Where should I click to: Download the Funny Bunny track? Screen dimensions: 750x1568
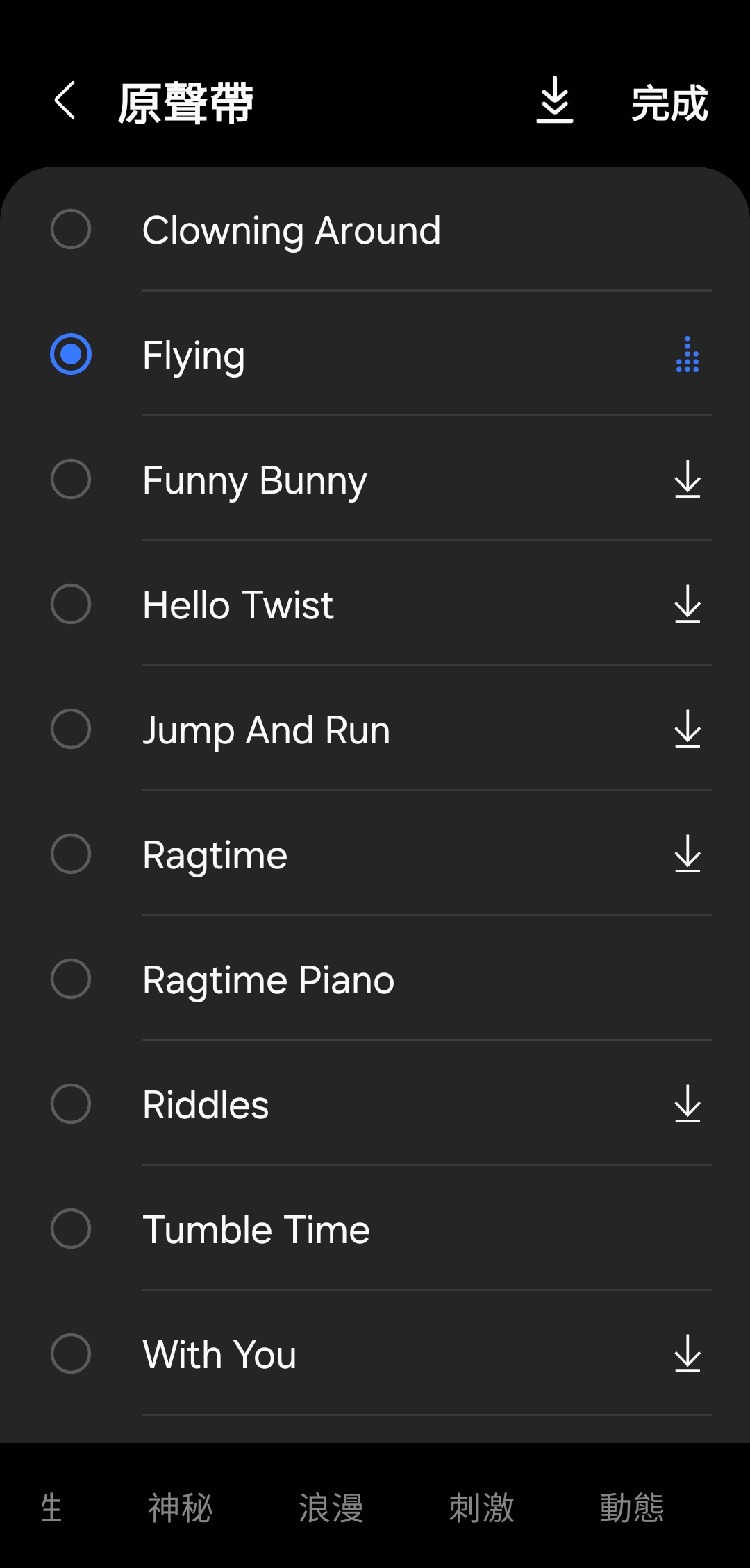pos(687,480)
